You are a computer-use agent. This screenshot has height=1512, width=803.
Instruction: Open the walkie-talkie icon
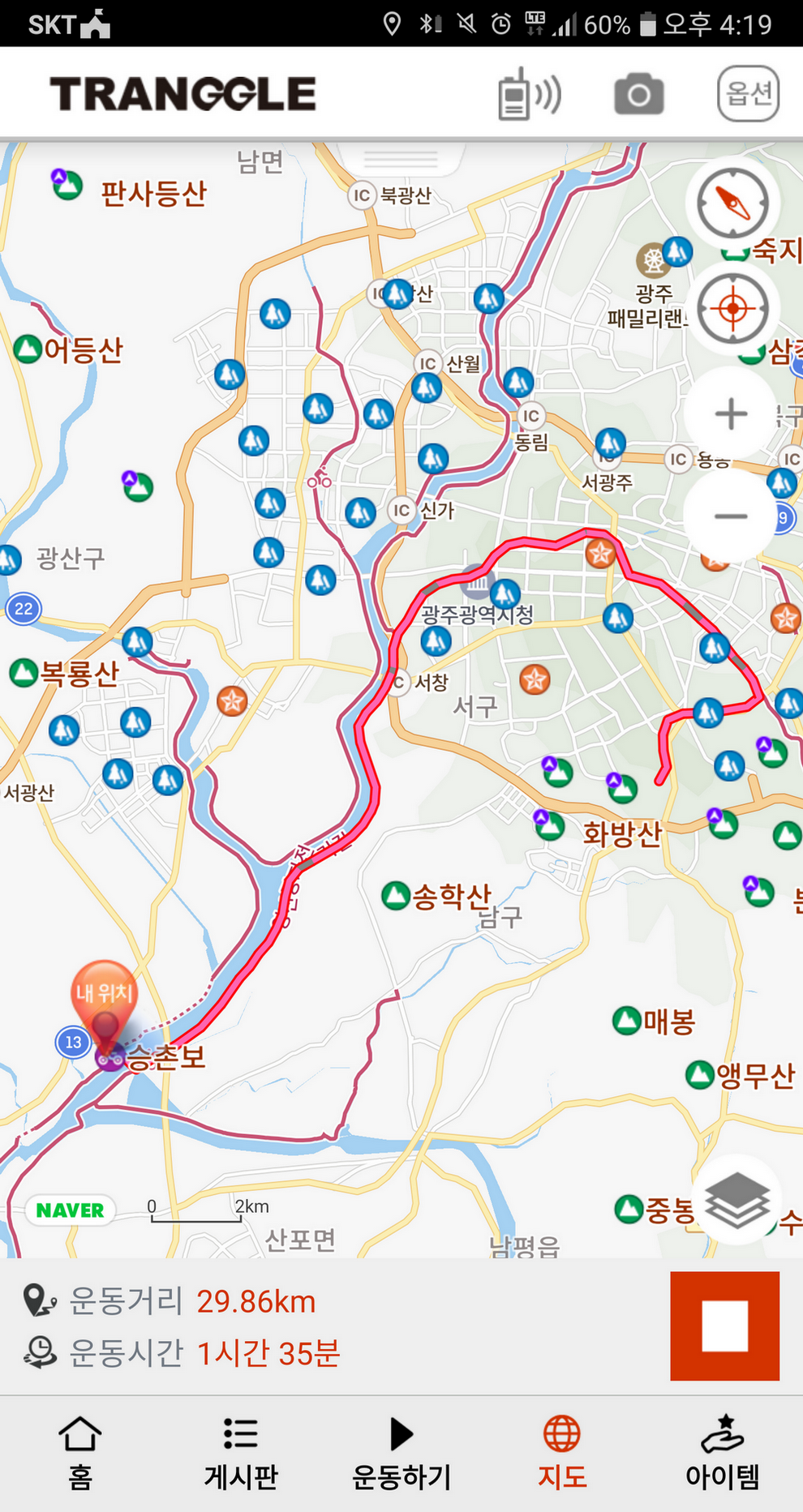[528, 95]
